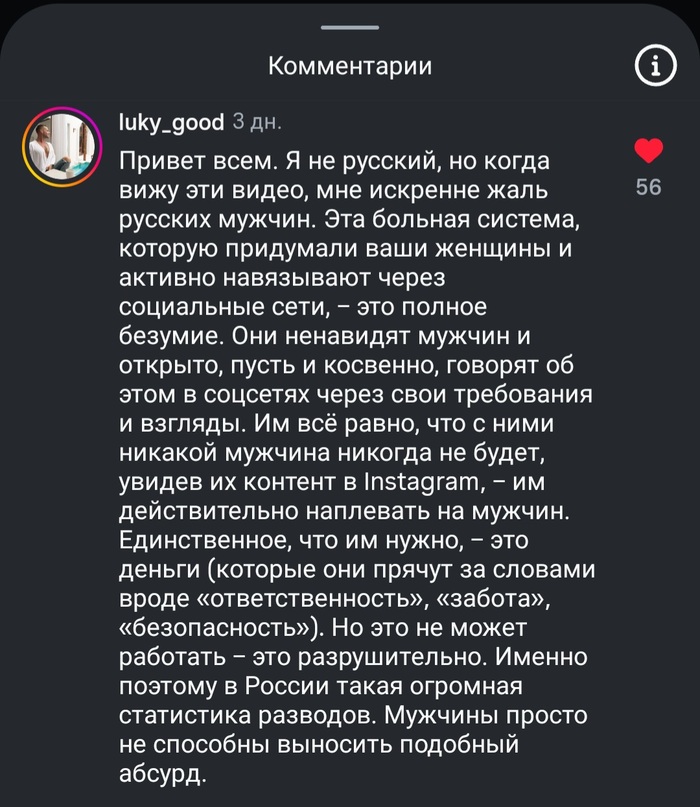Viewport: 700px width, 807px height.
Task: Tap the comments sheet drag handle
Action: pyautogui.click(x=350, y=27)
